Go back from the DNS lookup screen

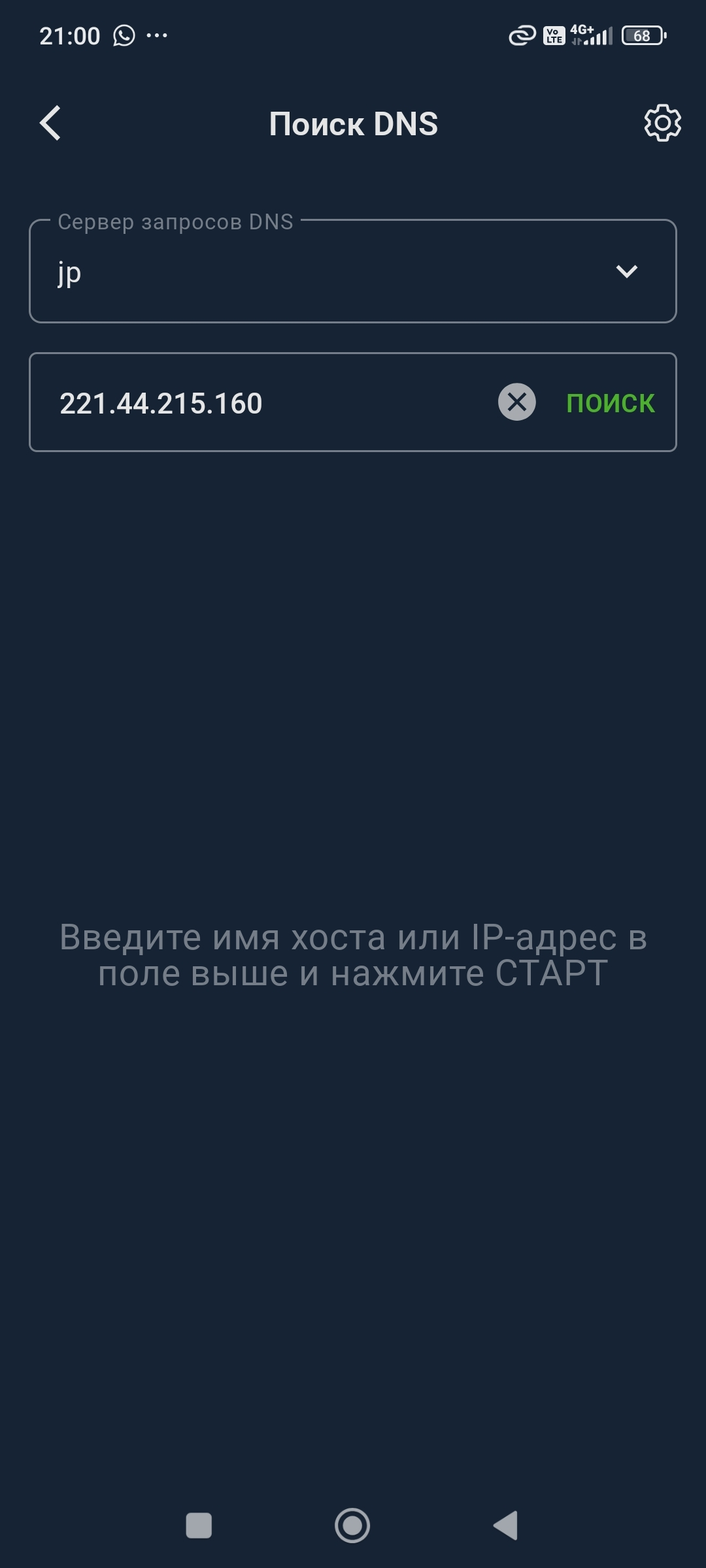(x=50, y=123)
